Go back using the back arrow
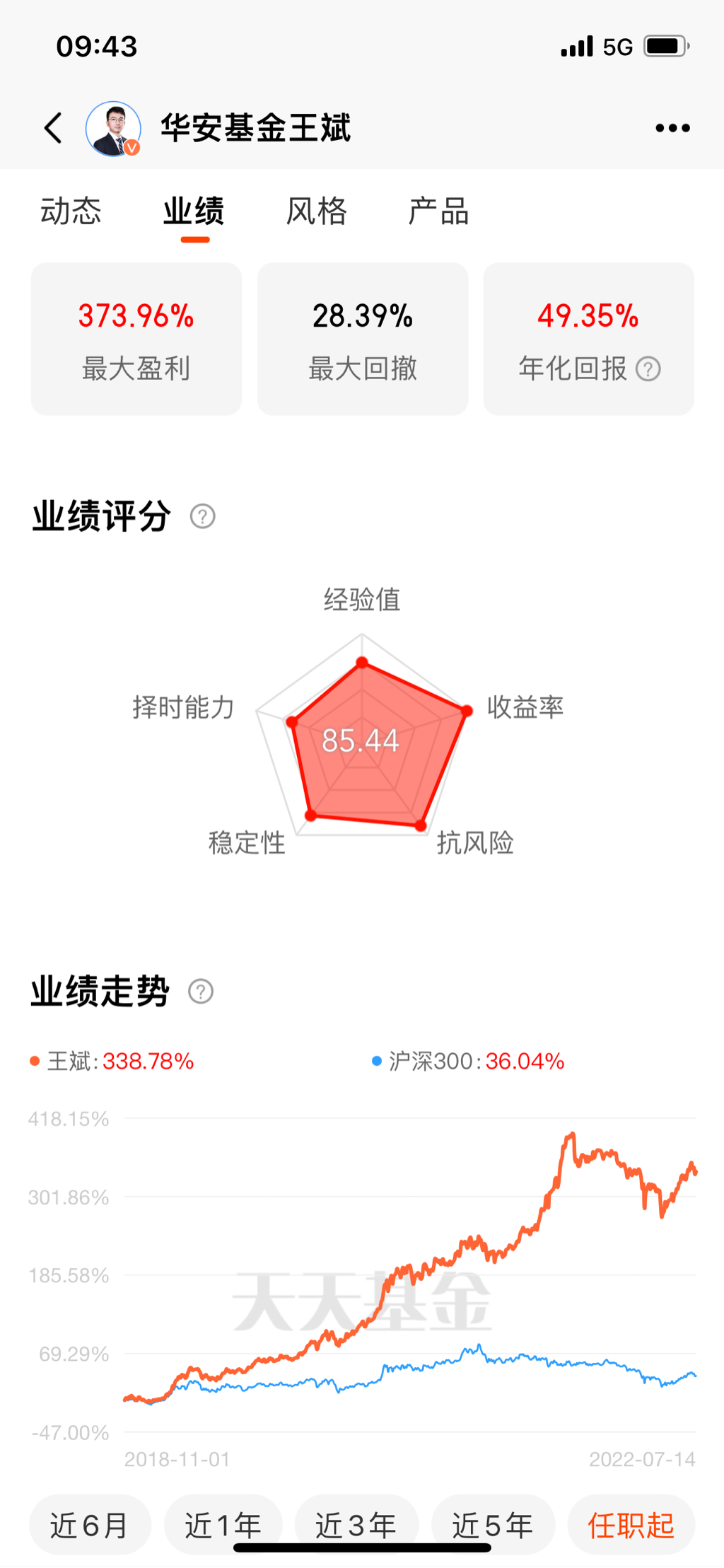 point(54,128)
